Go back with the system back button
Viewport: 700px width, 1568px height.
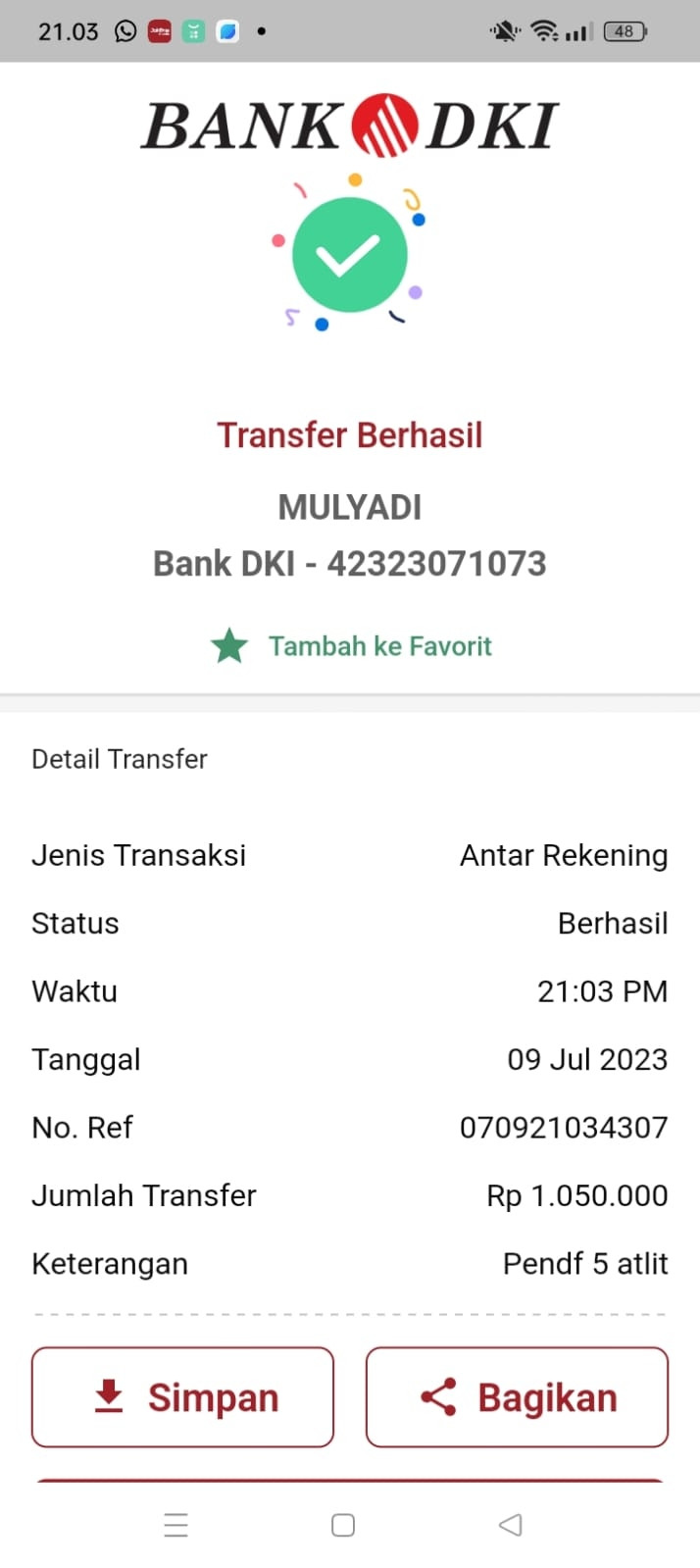[510, 1525]
